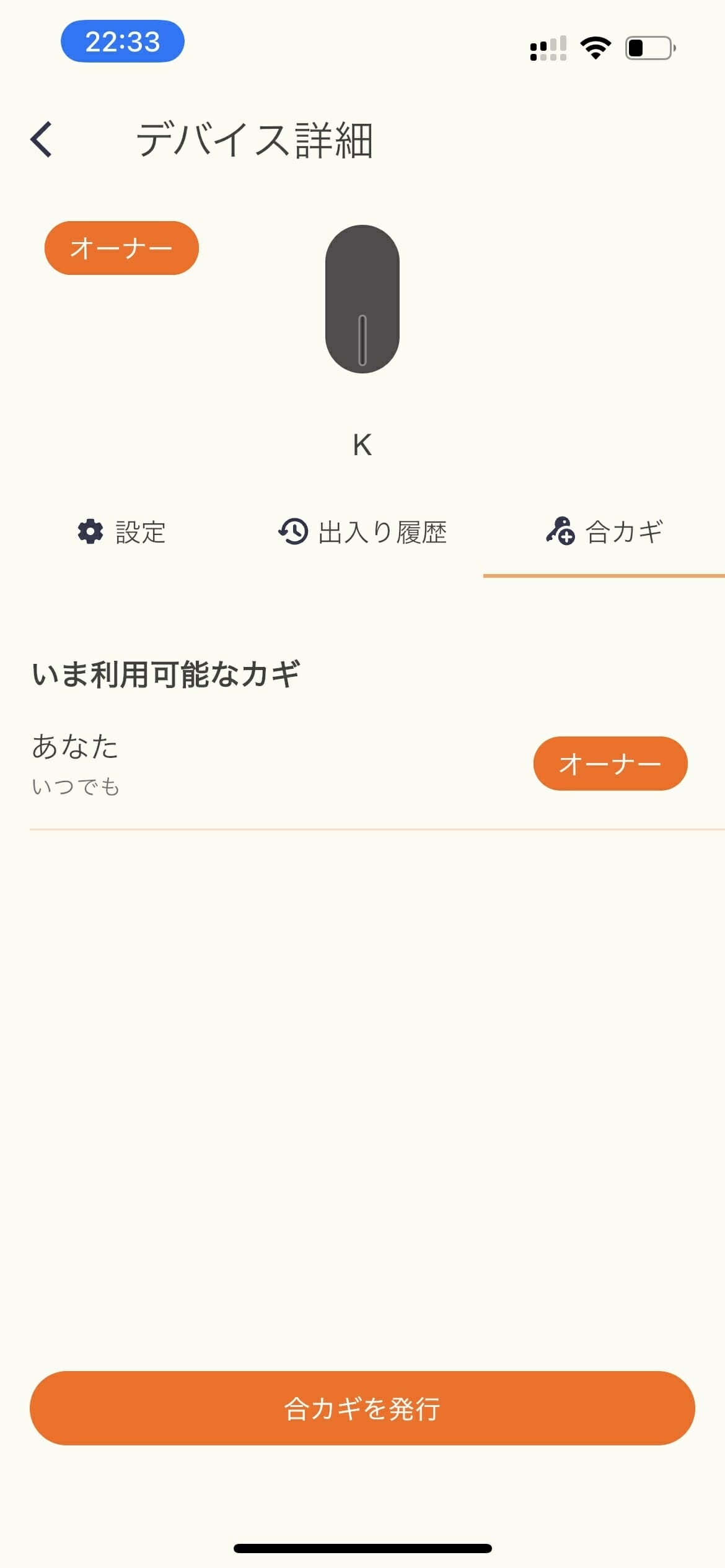The image size is (725, 1568).
Task: Open the 出入り履歴 tab
Action: [362, 532]
